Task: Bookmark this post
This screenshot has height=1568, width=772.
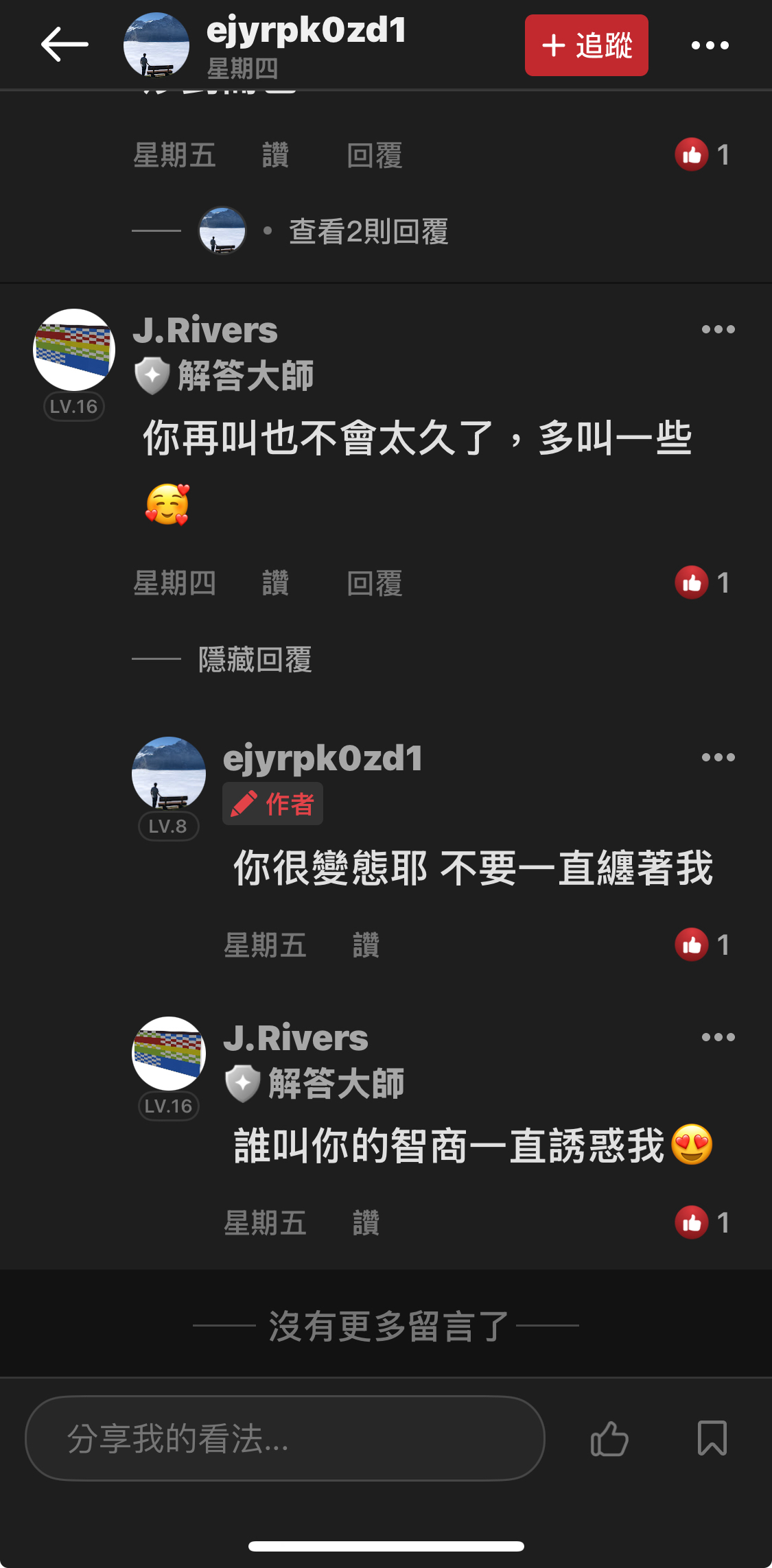Action: (712, 1438)
